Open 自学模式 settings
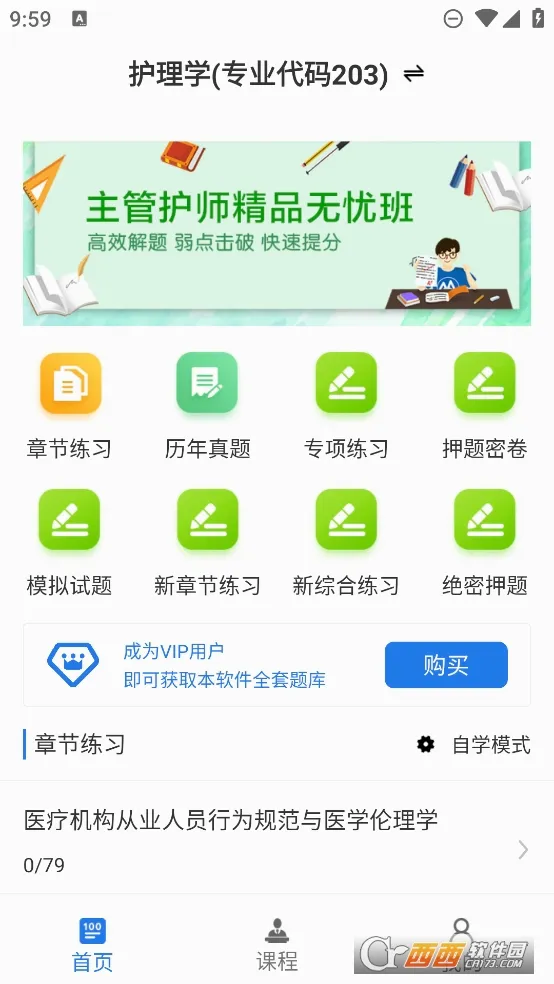This screenshot has width=554, height=984. point(474,744)
